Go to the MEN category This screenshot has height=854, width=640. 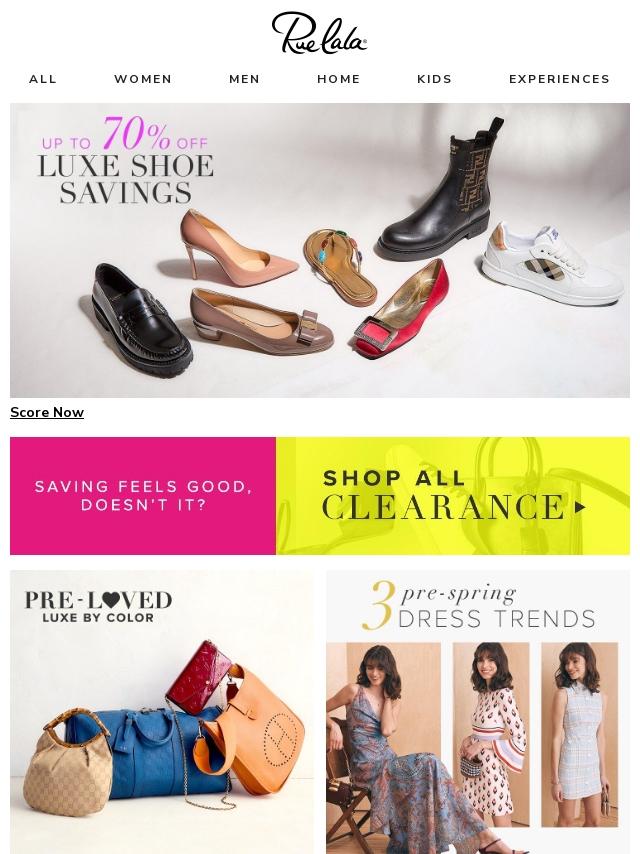pyautogui.click(x=244, y=79)
